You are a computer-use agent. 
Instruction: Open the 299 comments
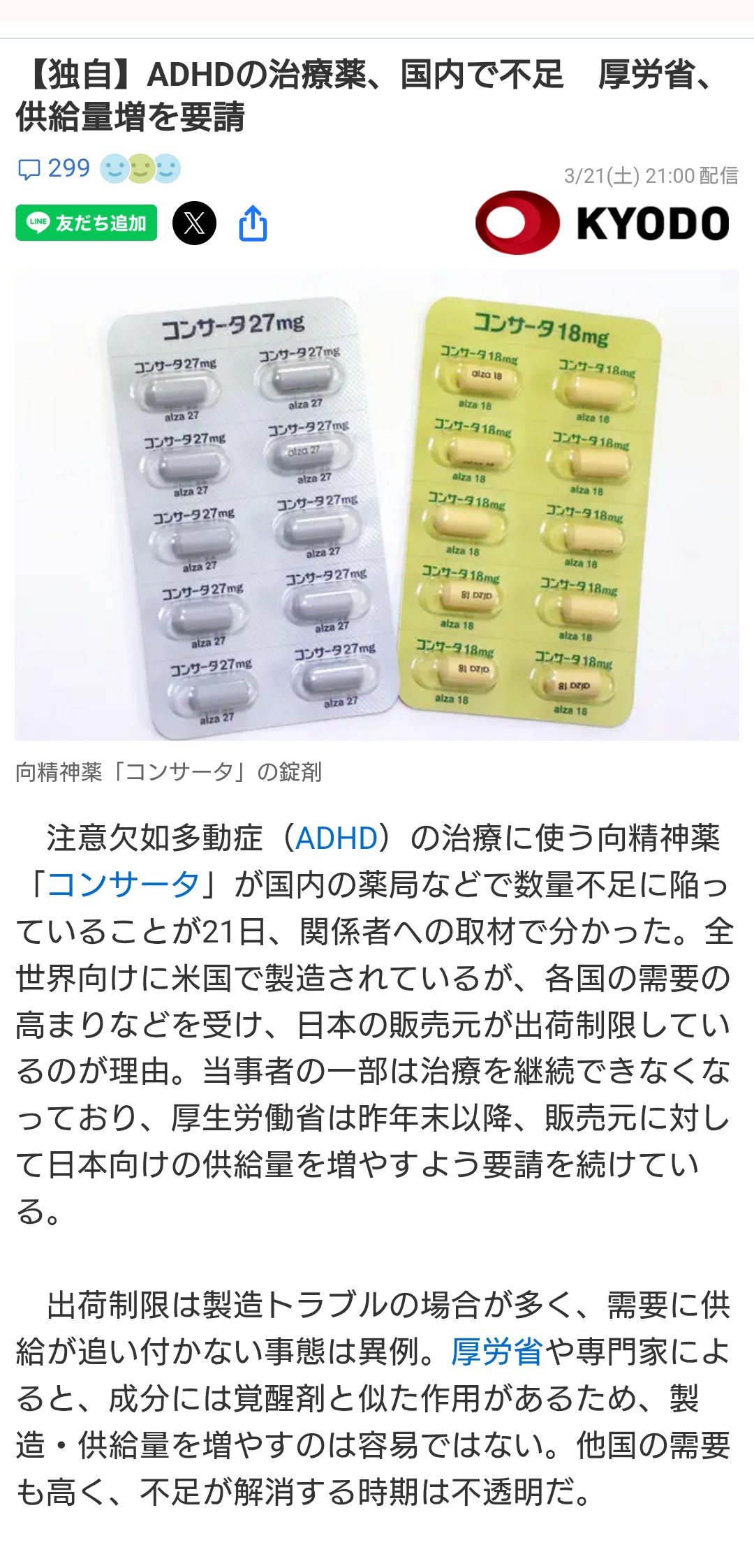[x=54, y=169]
